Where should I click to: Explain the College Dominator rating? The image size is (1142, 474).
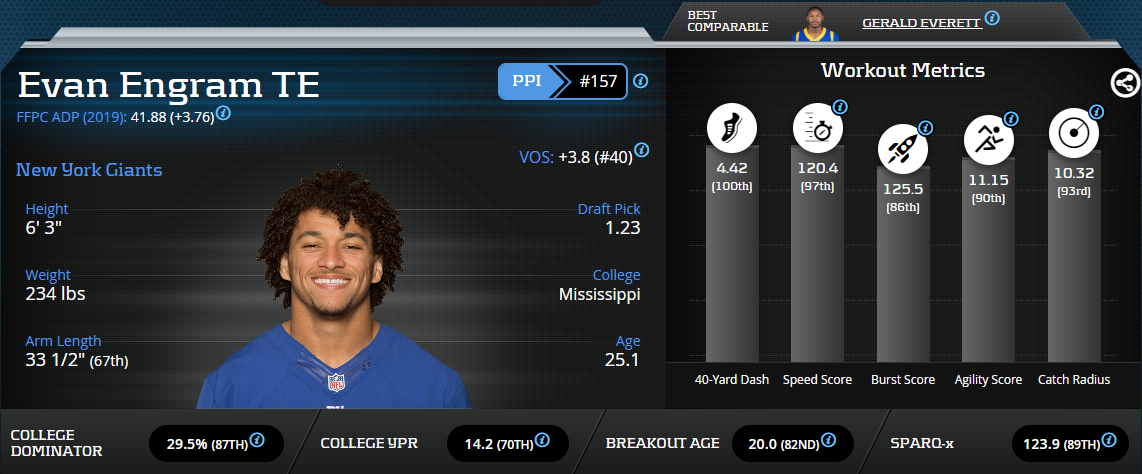tap(257, 440)
